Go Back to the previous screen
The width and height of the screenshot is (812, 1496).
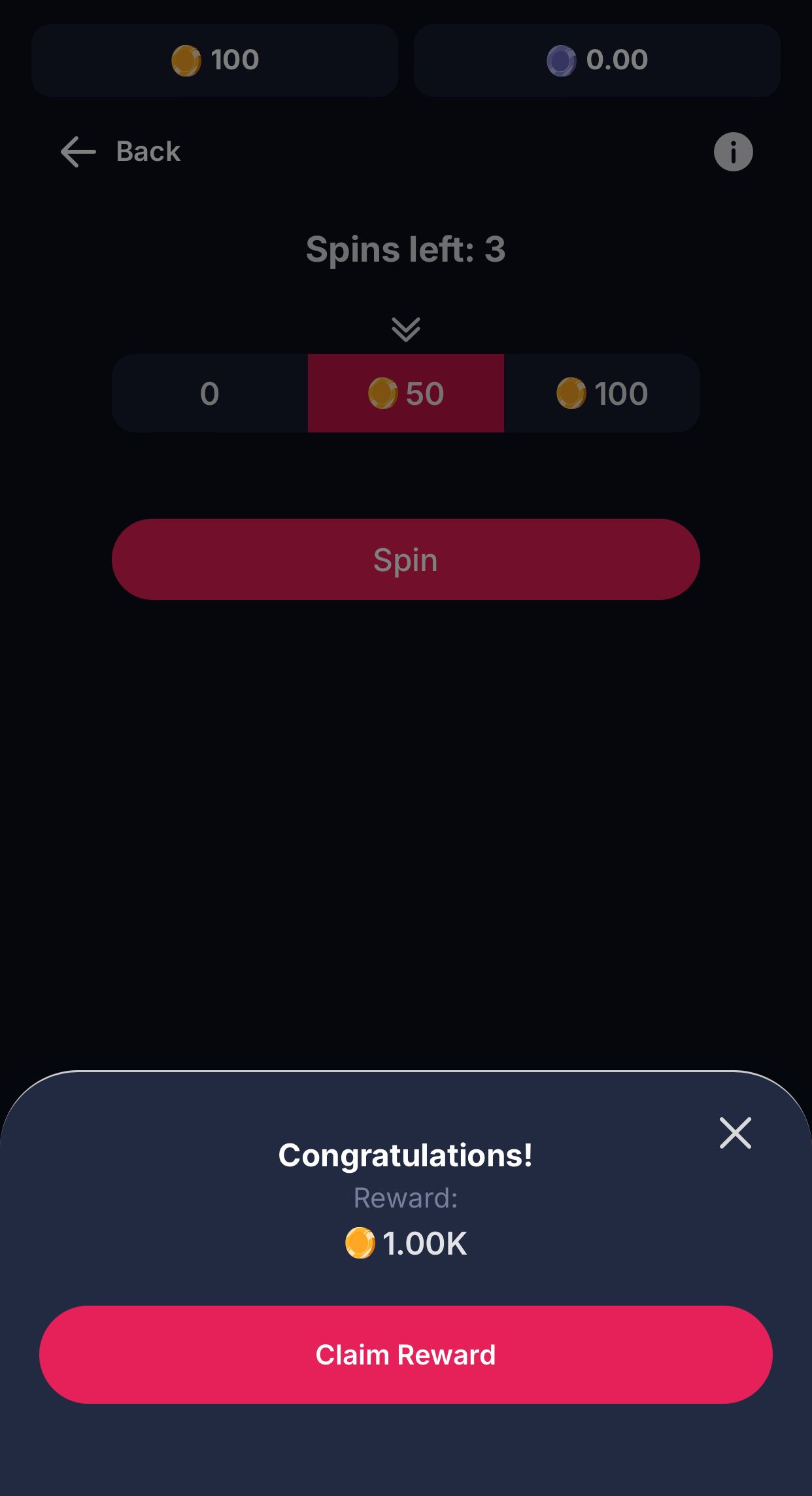coord(120,152)
